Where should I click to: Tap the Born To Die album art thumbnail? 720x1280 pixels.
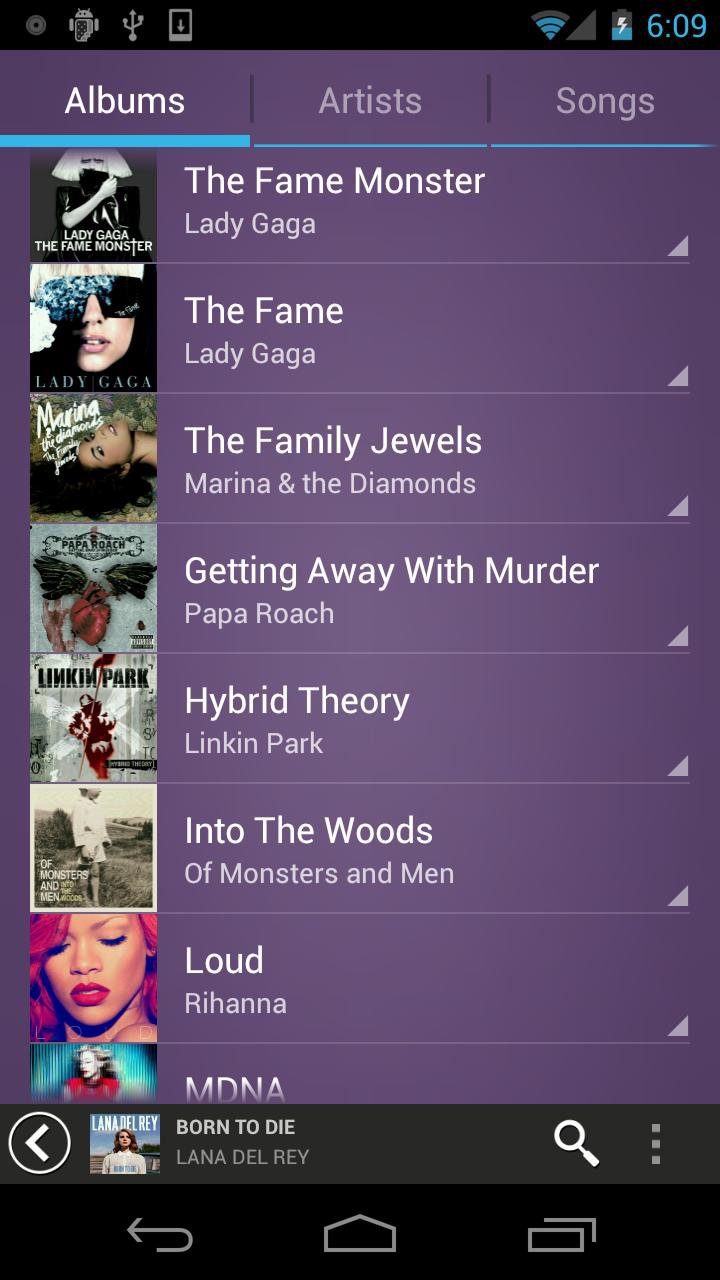pyautogui.click(x=125, y=1142)
